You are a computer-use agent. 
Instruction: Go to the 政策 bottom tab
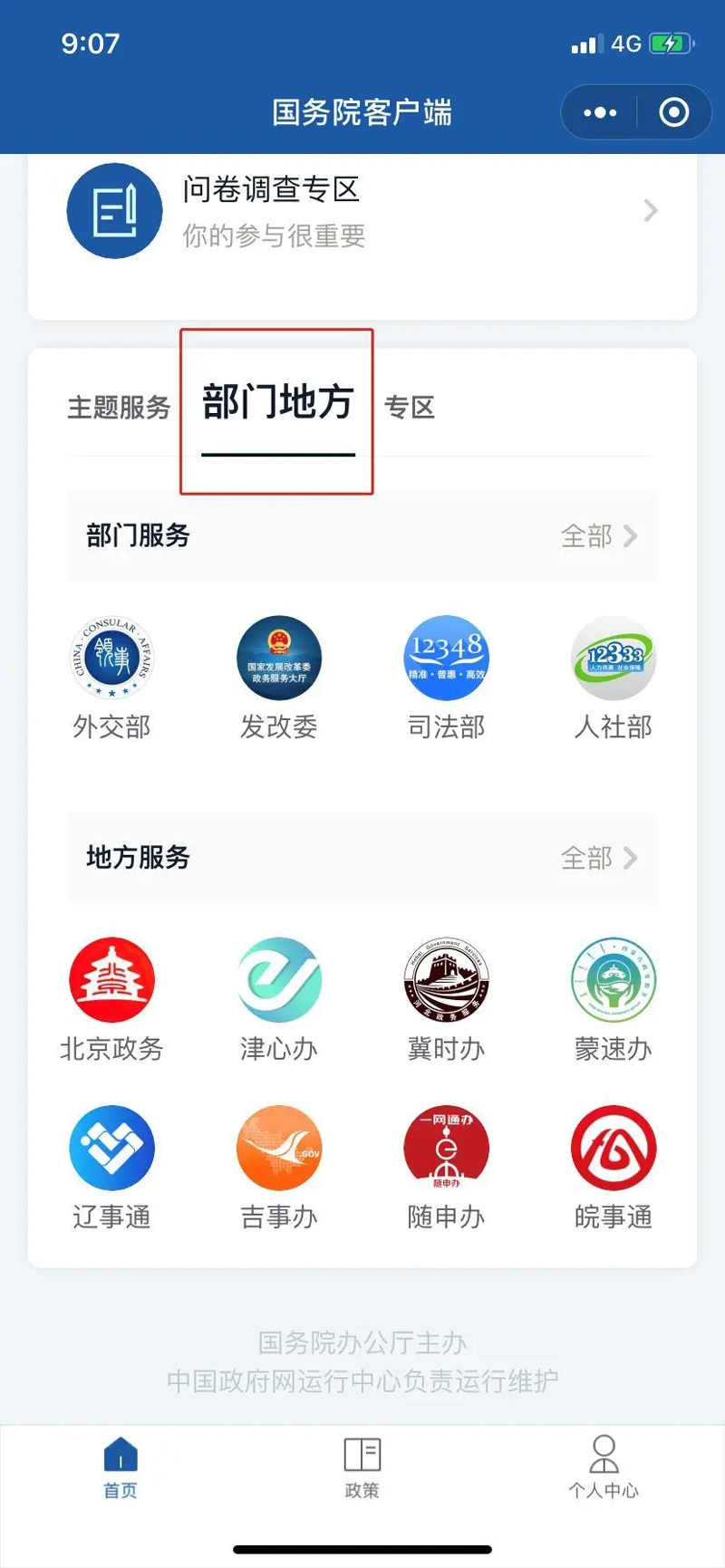pos(362,1467)
